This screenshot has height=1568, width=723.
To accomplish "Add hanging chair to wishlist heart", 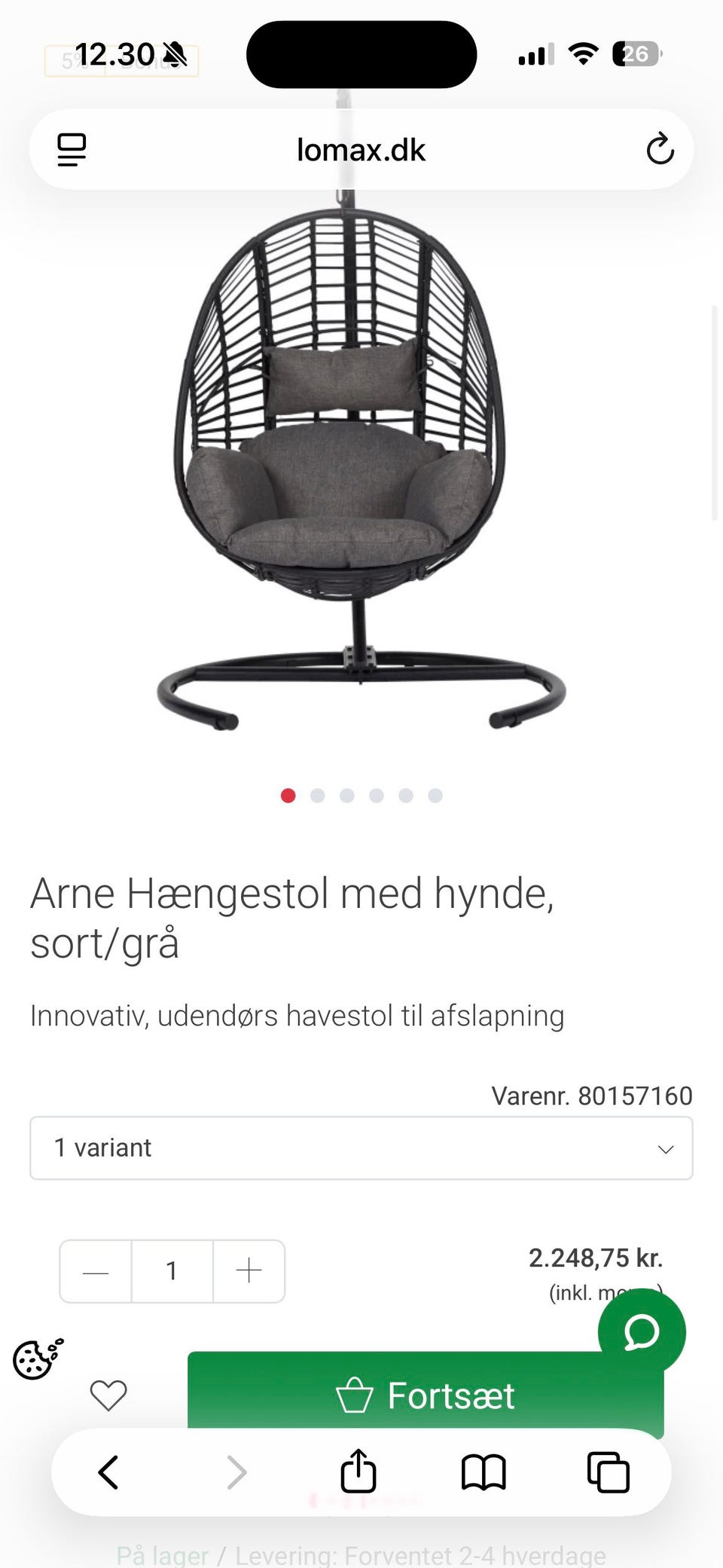I will [108, 1395].
